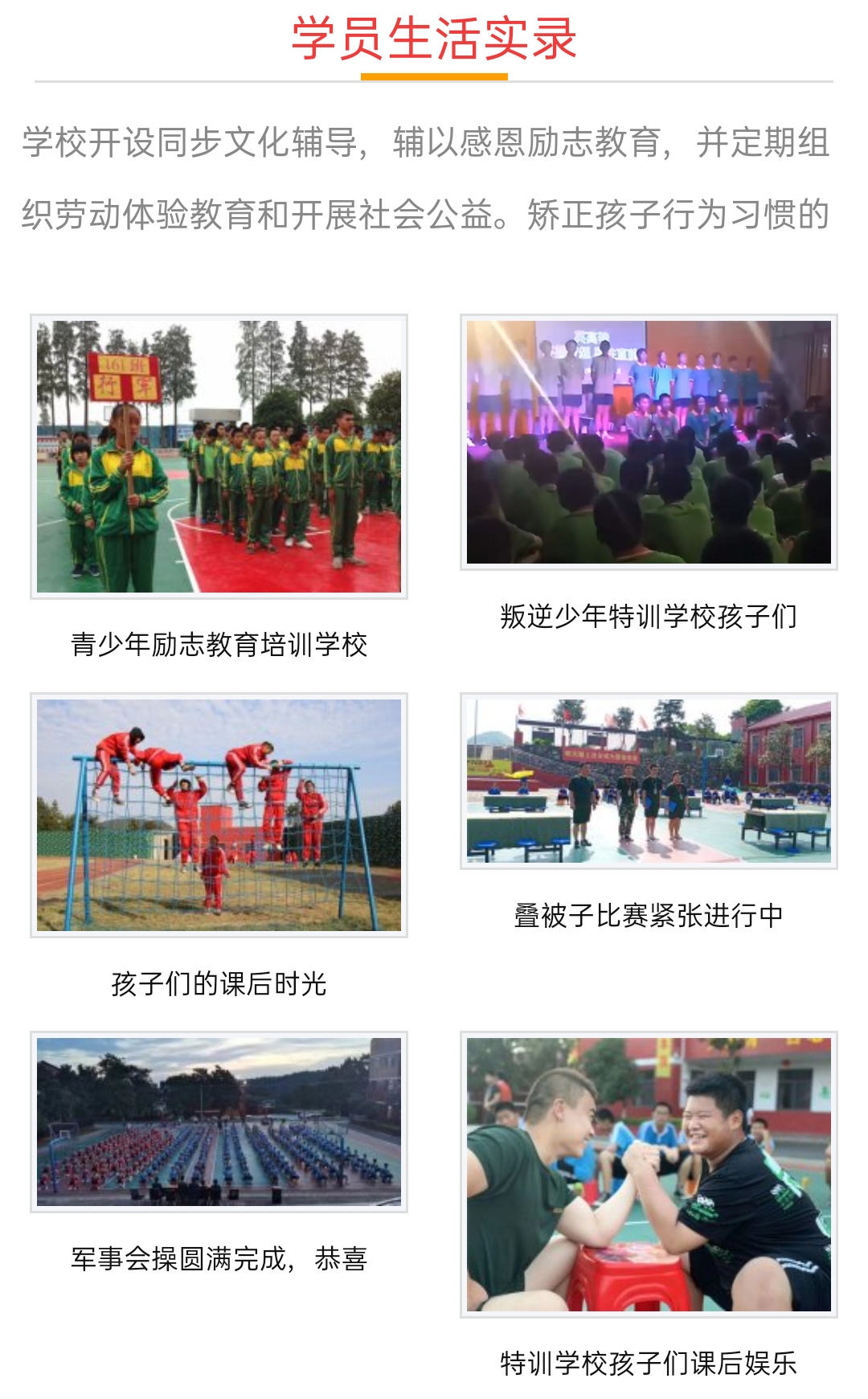The width and height of the screenshot is (868, 1399).
Task: Tap the 叠被子比赛紧张进行中 photo
Action: pyautogui.click(x=649, y=781)
